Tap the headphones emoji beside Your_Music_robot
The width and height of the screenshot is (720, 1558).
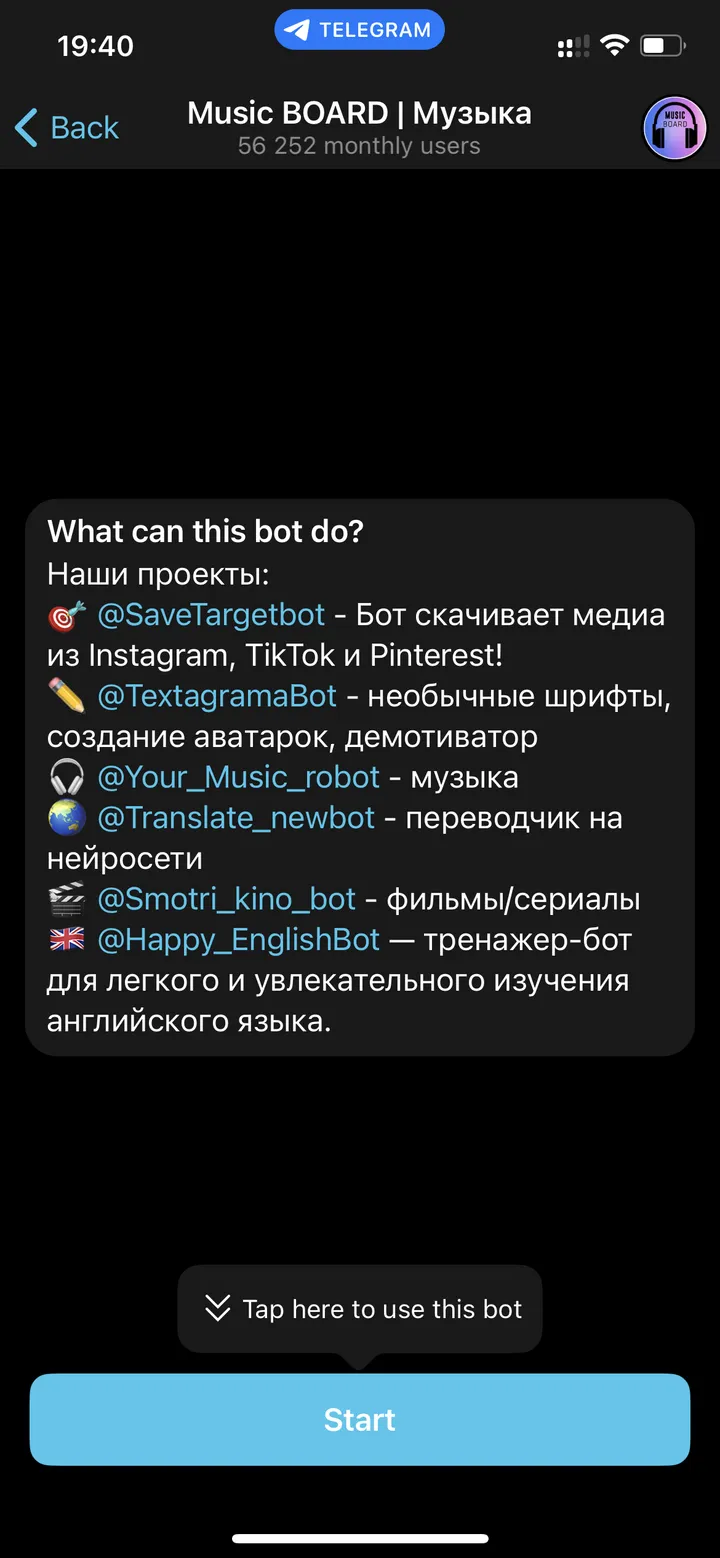click(63, 777)
